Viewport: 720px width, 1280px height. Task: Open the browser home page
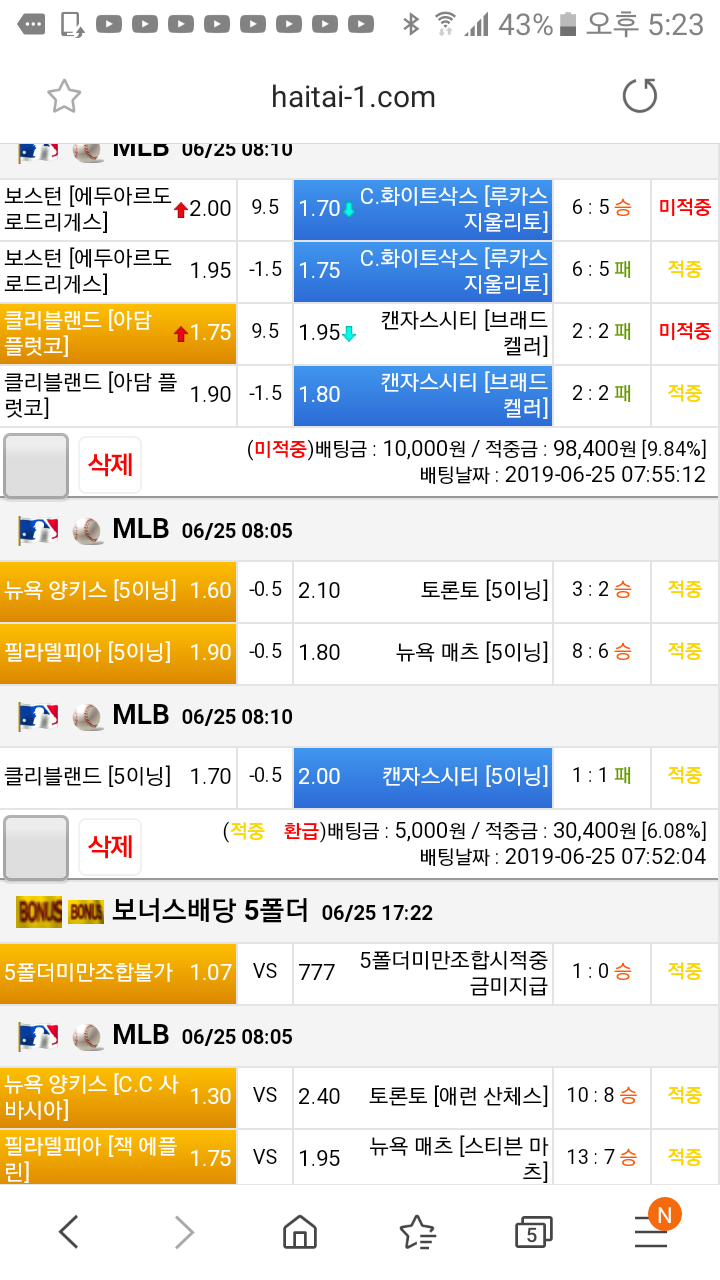[x=300, y=1232]
